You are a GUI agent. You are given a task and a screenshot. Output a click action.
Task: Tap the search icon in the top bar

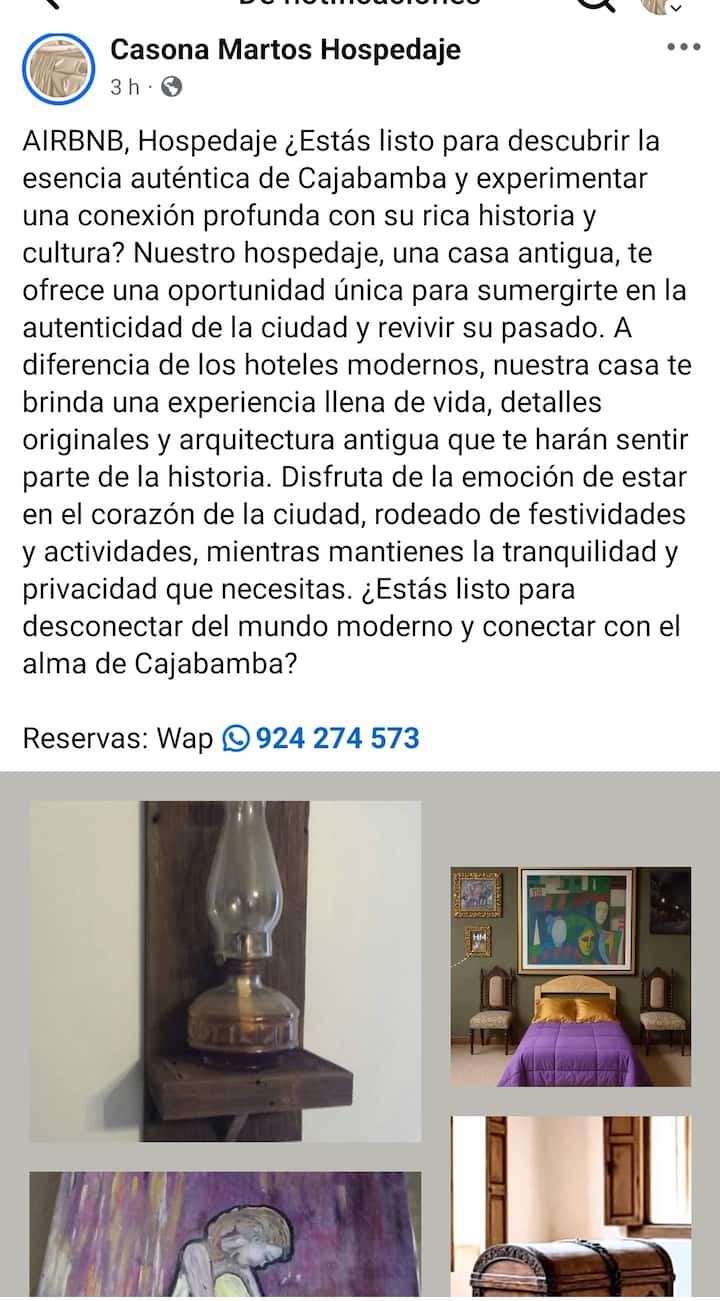(597, 5)
